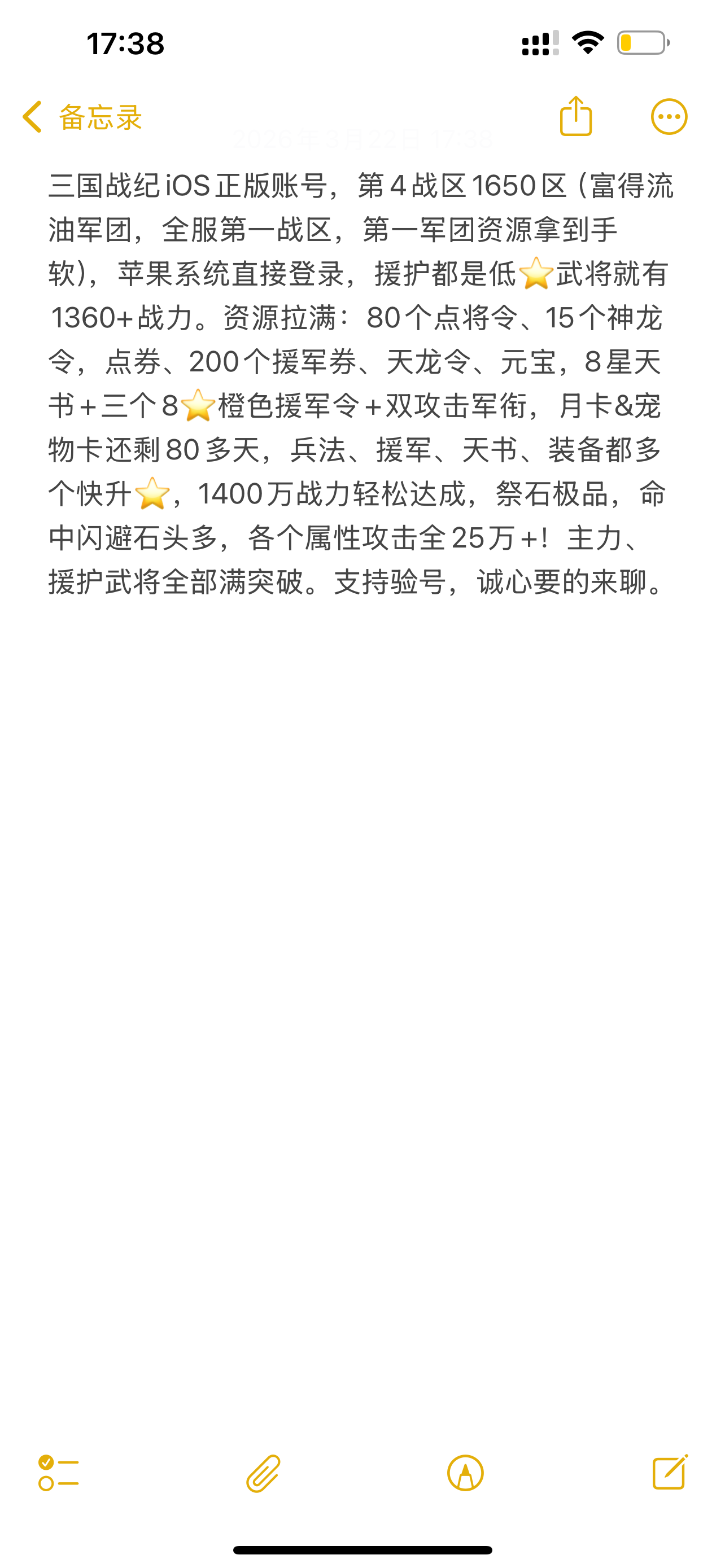
Task: Go back to 备忘录 notes list
Action: tap(81, 117)
